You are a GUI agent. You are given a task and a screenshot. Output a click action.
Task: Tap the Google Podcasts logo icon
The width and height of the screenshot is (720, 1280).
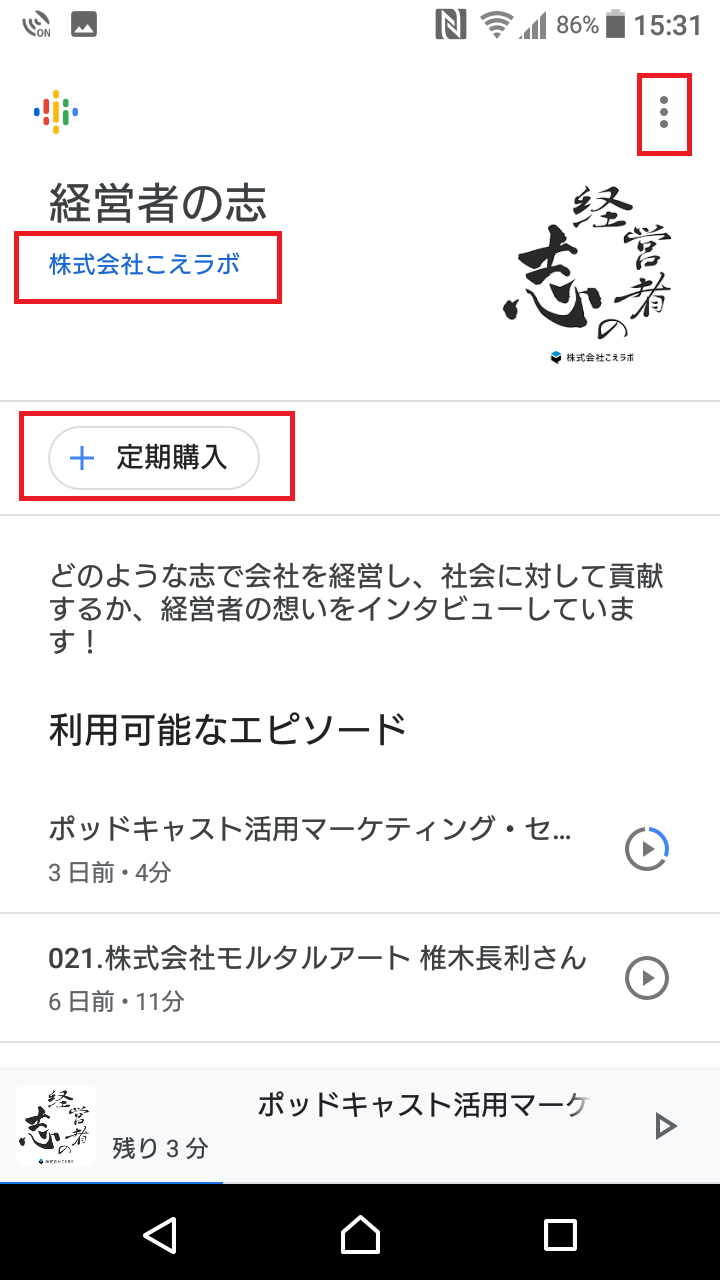tap(56, 111)
